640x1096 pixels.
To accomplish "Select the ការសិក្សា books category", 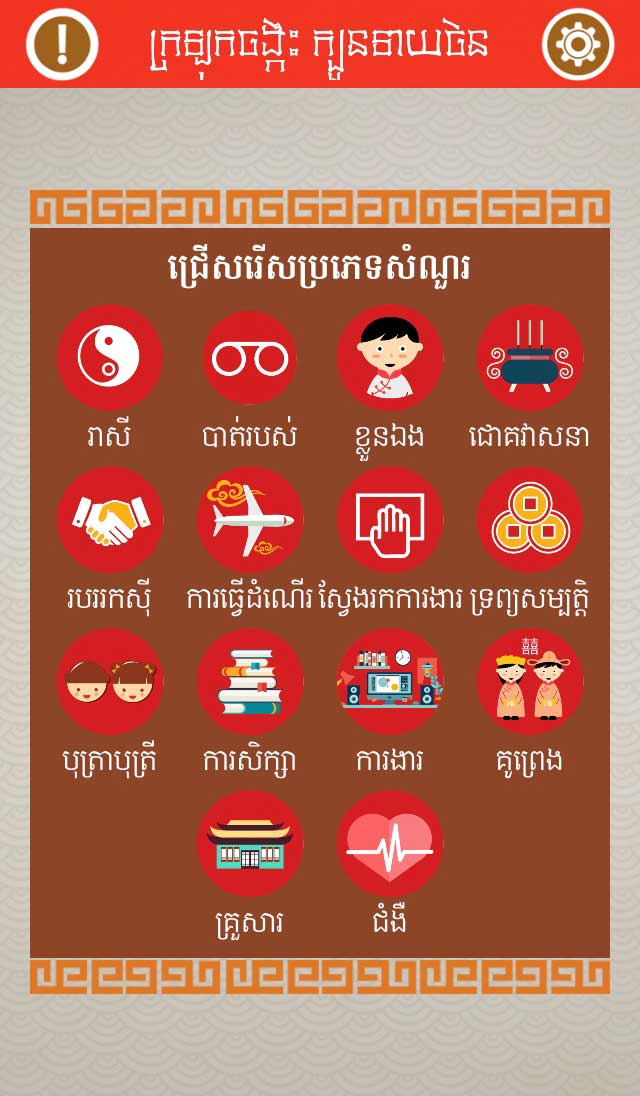I will coord(249,681).
